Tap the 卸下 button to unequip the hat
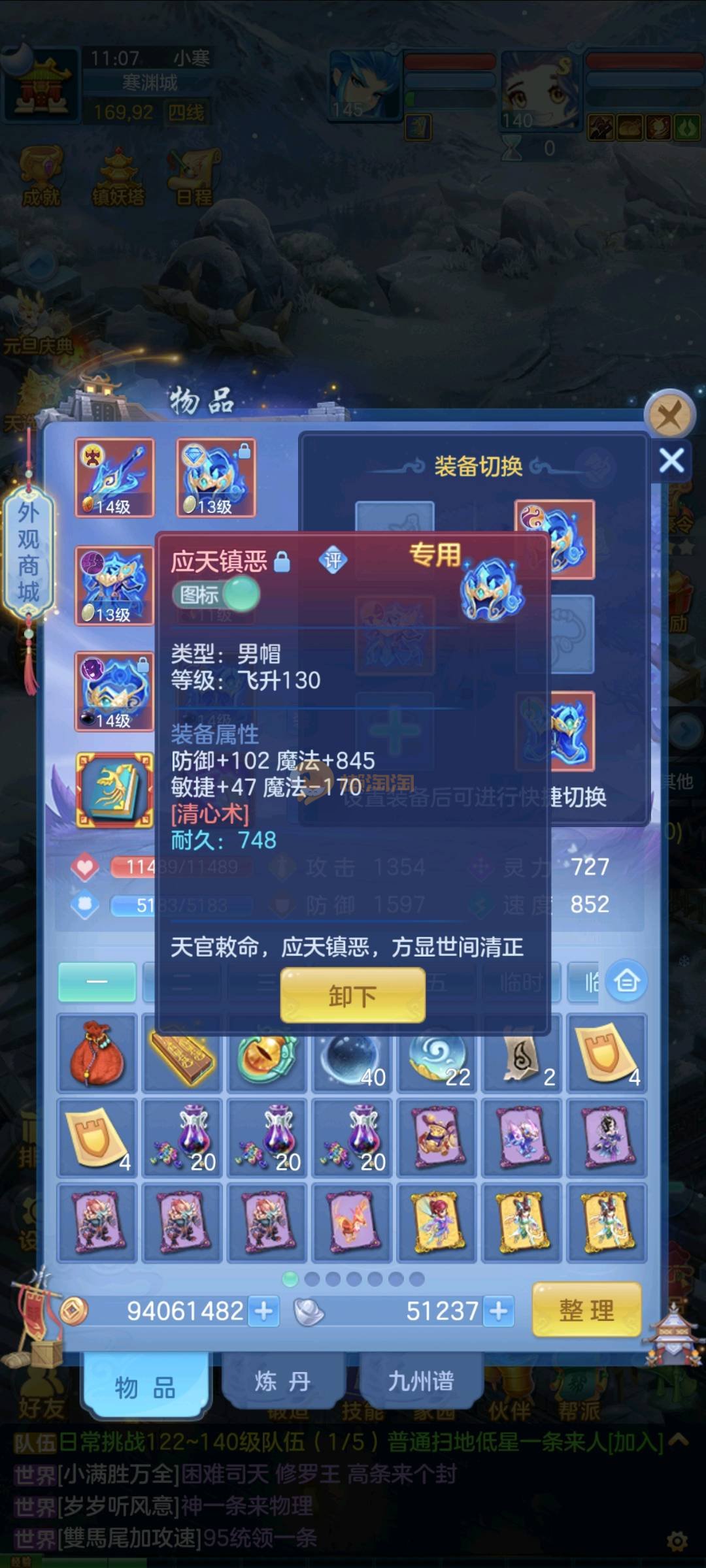Image resolution: width=706 pixels, height=1568 pixels. point(352,996)
